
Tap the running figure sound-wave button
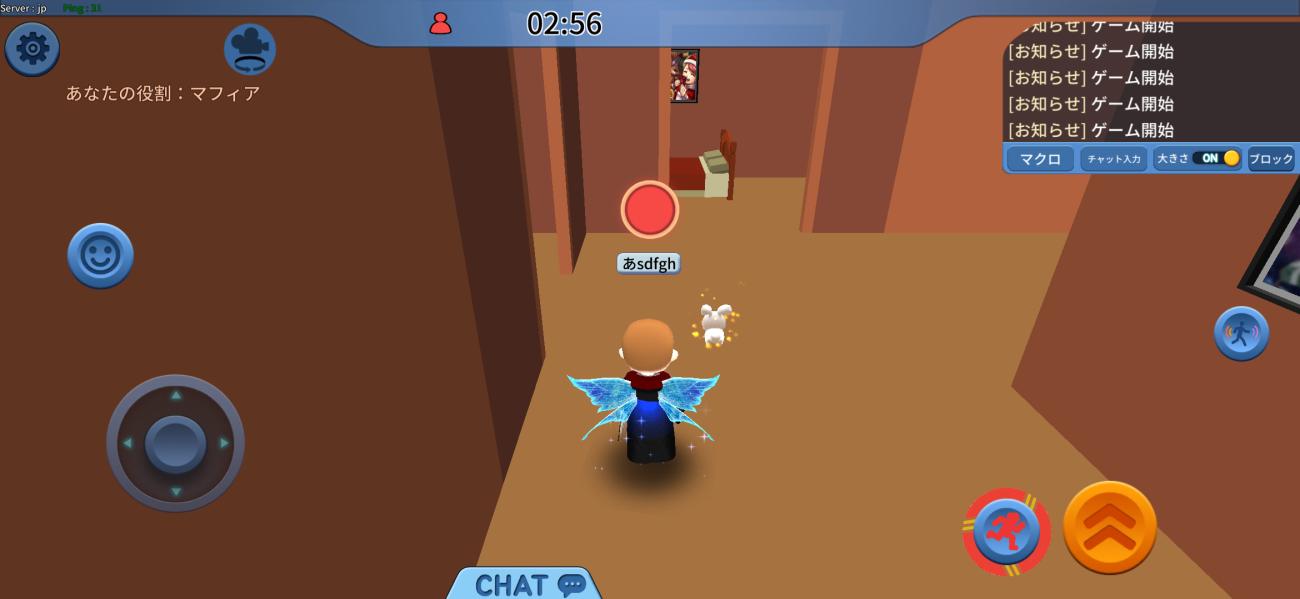[1241, 333]
